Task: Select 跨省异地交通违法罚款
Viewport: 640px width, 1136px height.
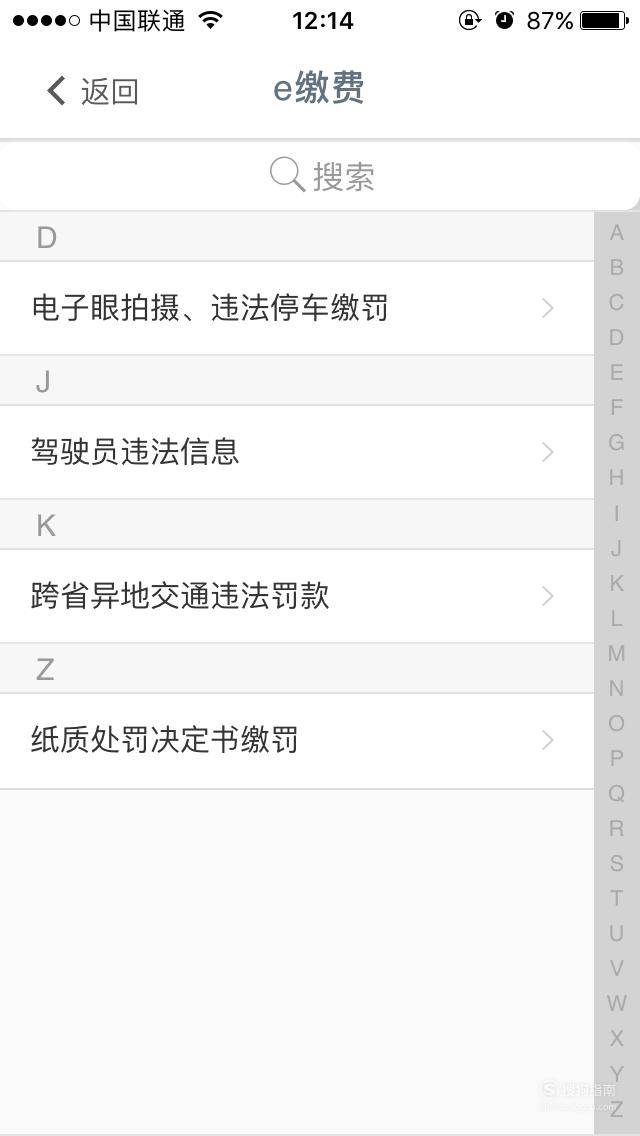Action: (296, 596)
